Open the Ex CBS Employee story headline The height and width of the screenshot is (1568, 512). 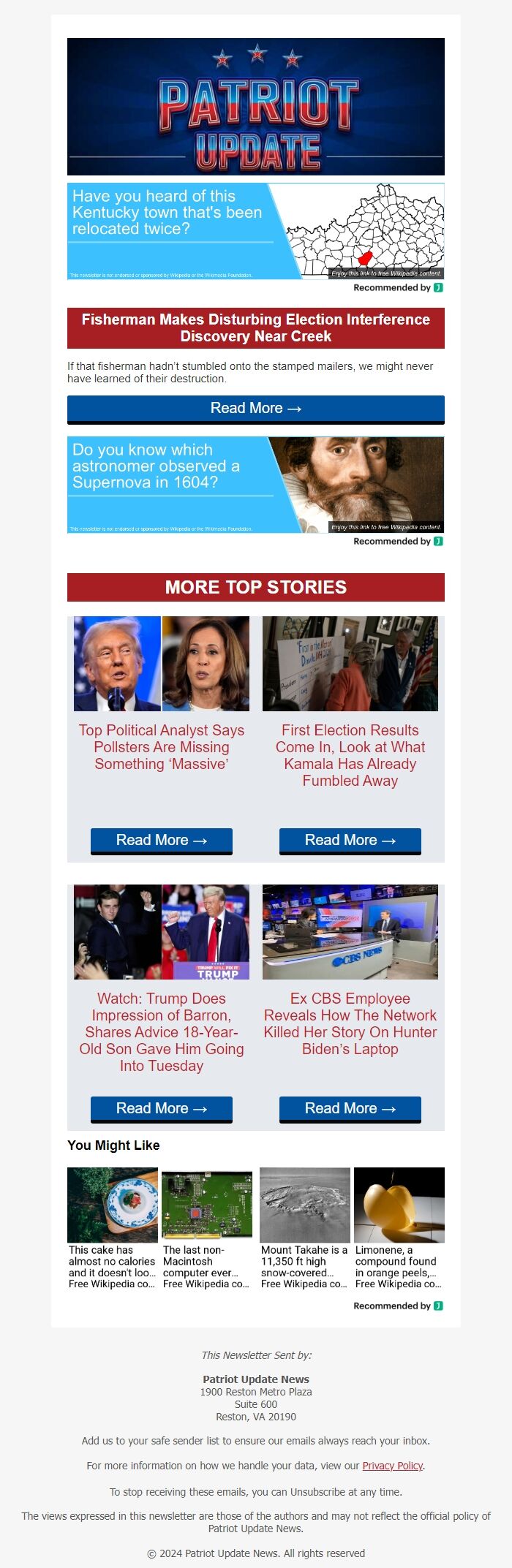(350, 1023)
